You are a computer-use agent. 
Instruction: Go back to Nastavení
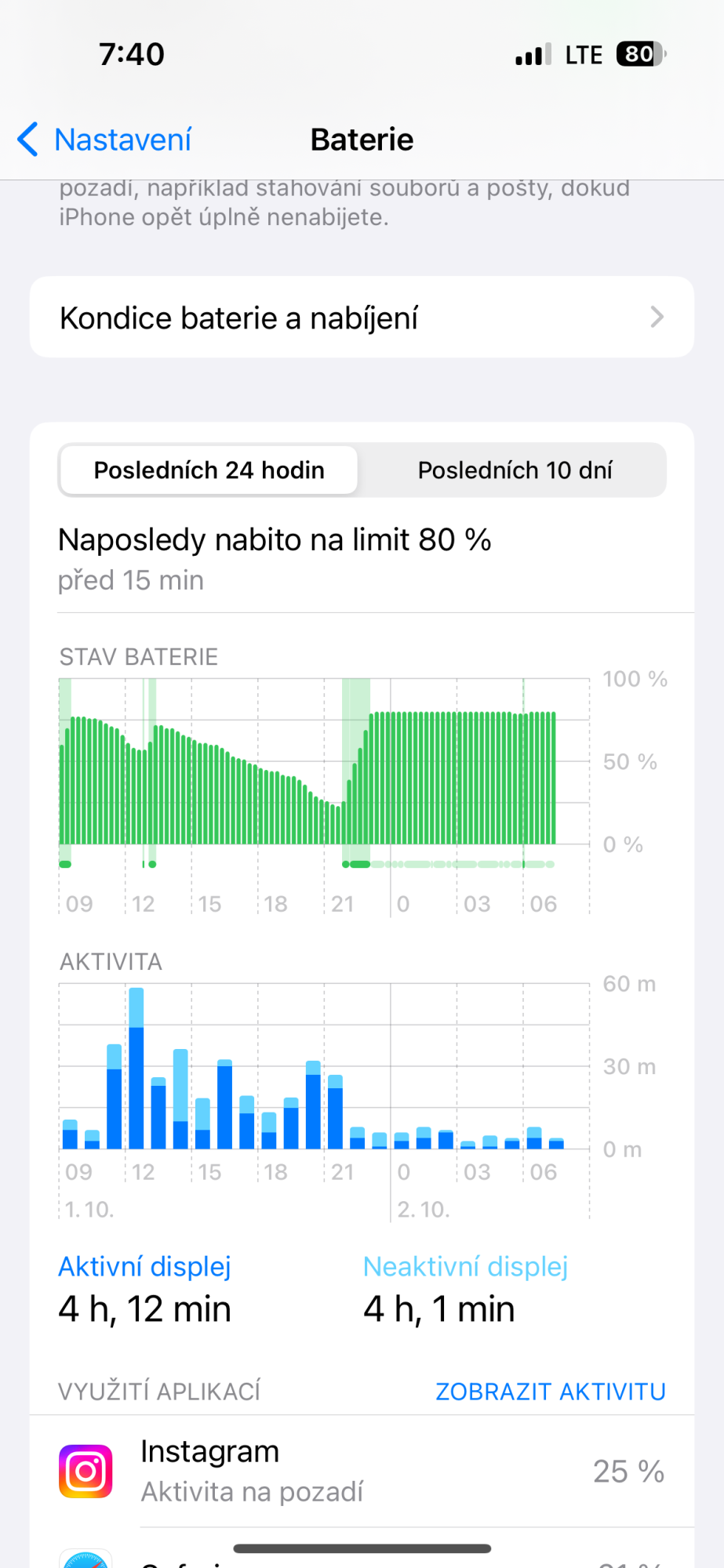tap(106, 140)
